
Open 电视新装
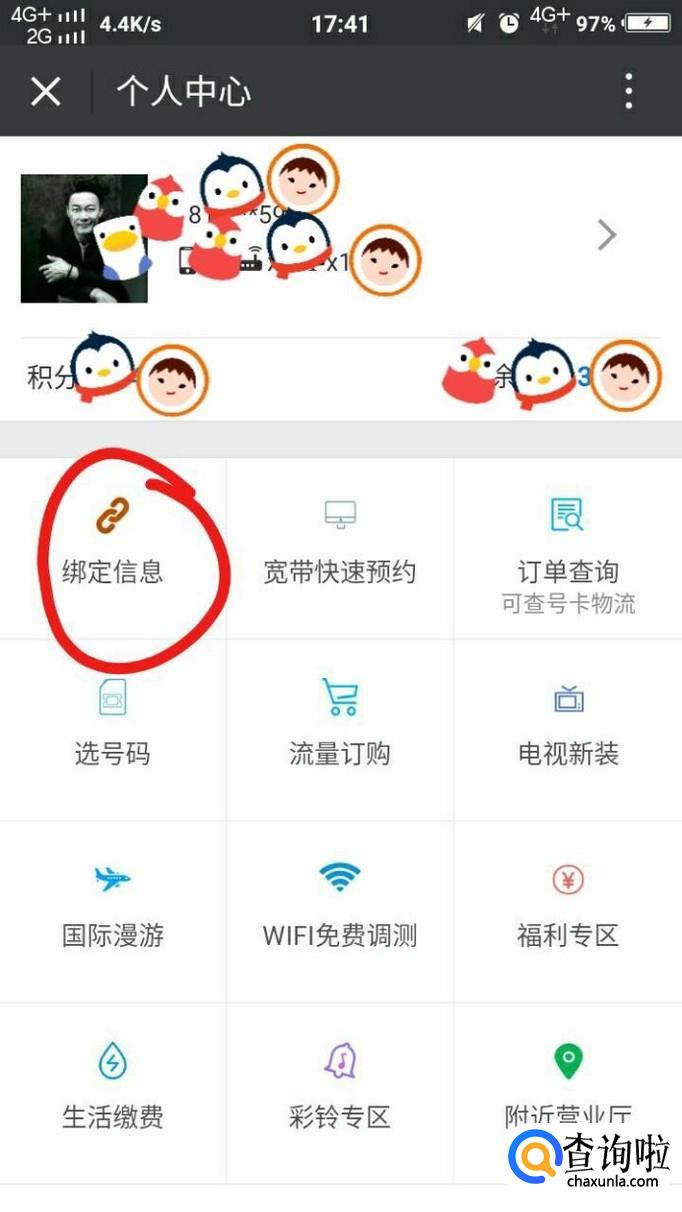568,730
